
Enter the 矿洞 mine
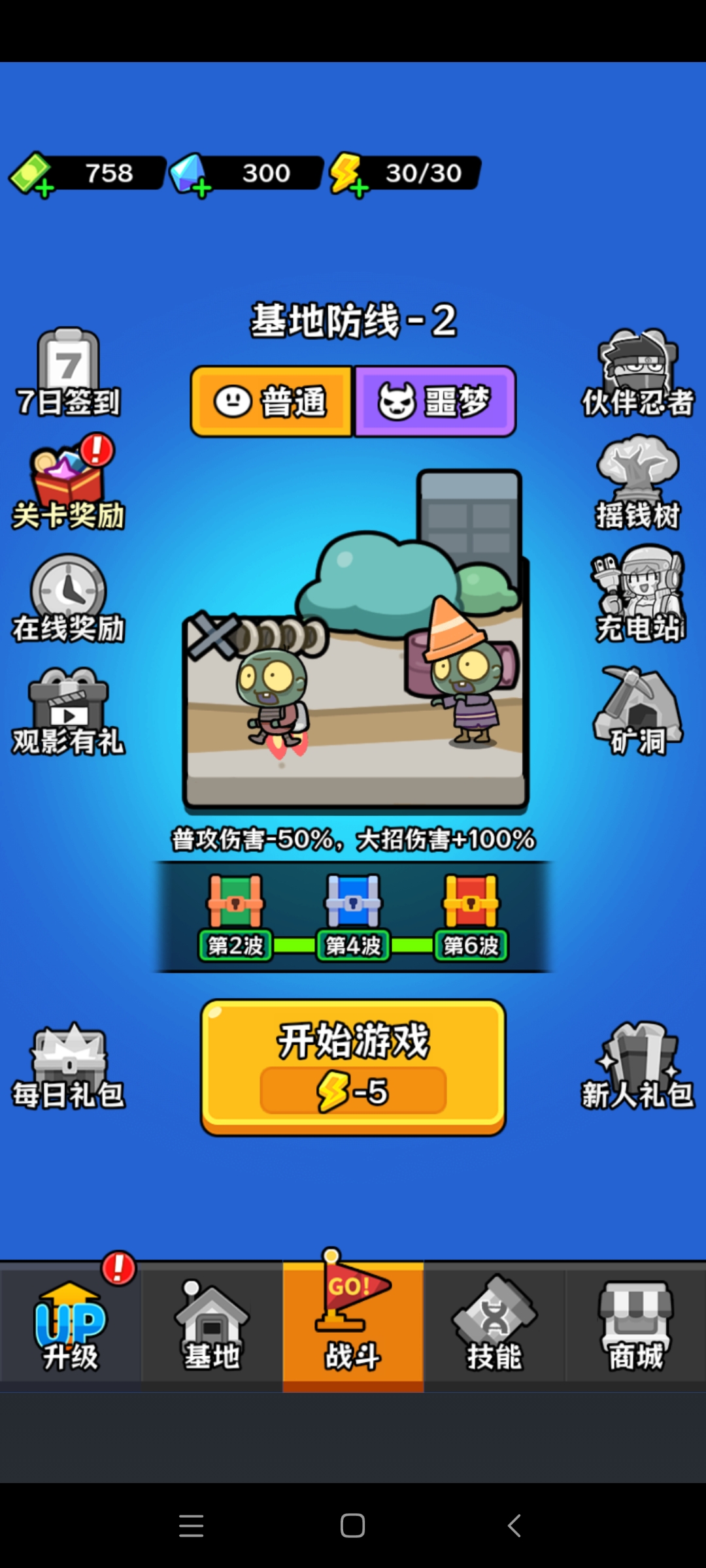point(637,711)
